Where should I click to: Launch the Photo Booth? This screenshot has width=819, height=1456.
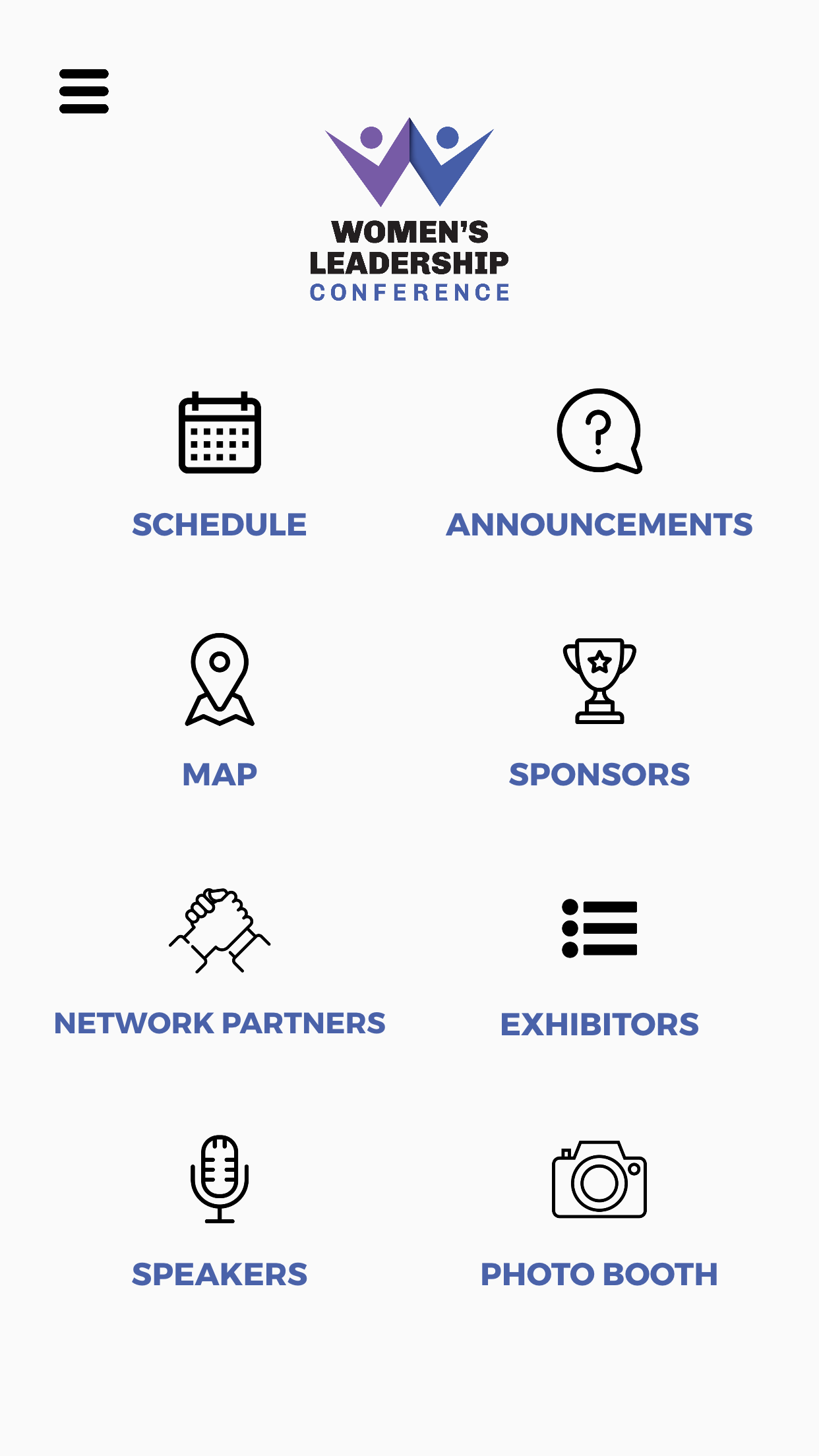[x=599, y=1215]
